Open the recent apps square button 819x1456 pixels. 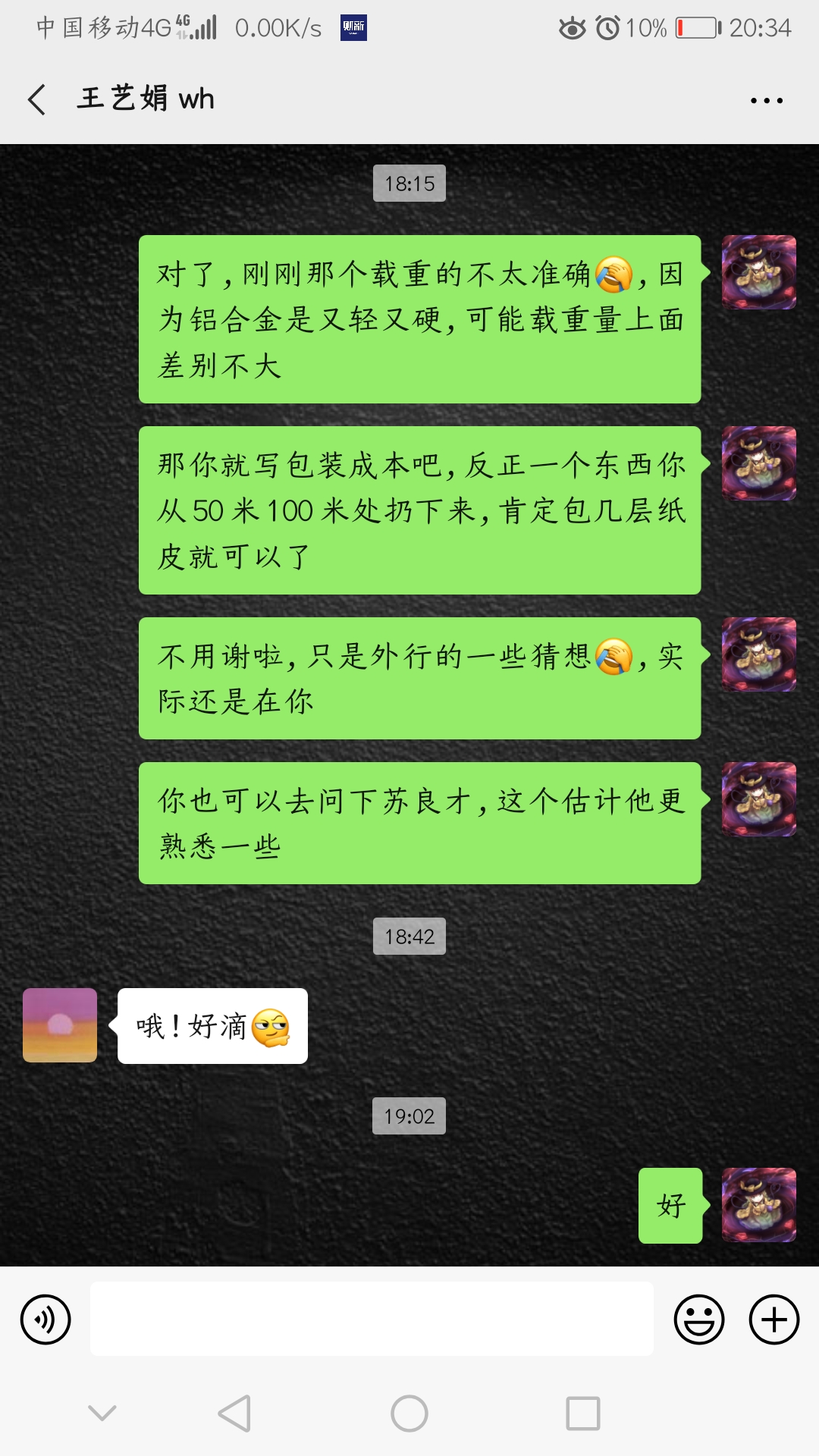582,1414
